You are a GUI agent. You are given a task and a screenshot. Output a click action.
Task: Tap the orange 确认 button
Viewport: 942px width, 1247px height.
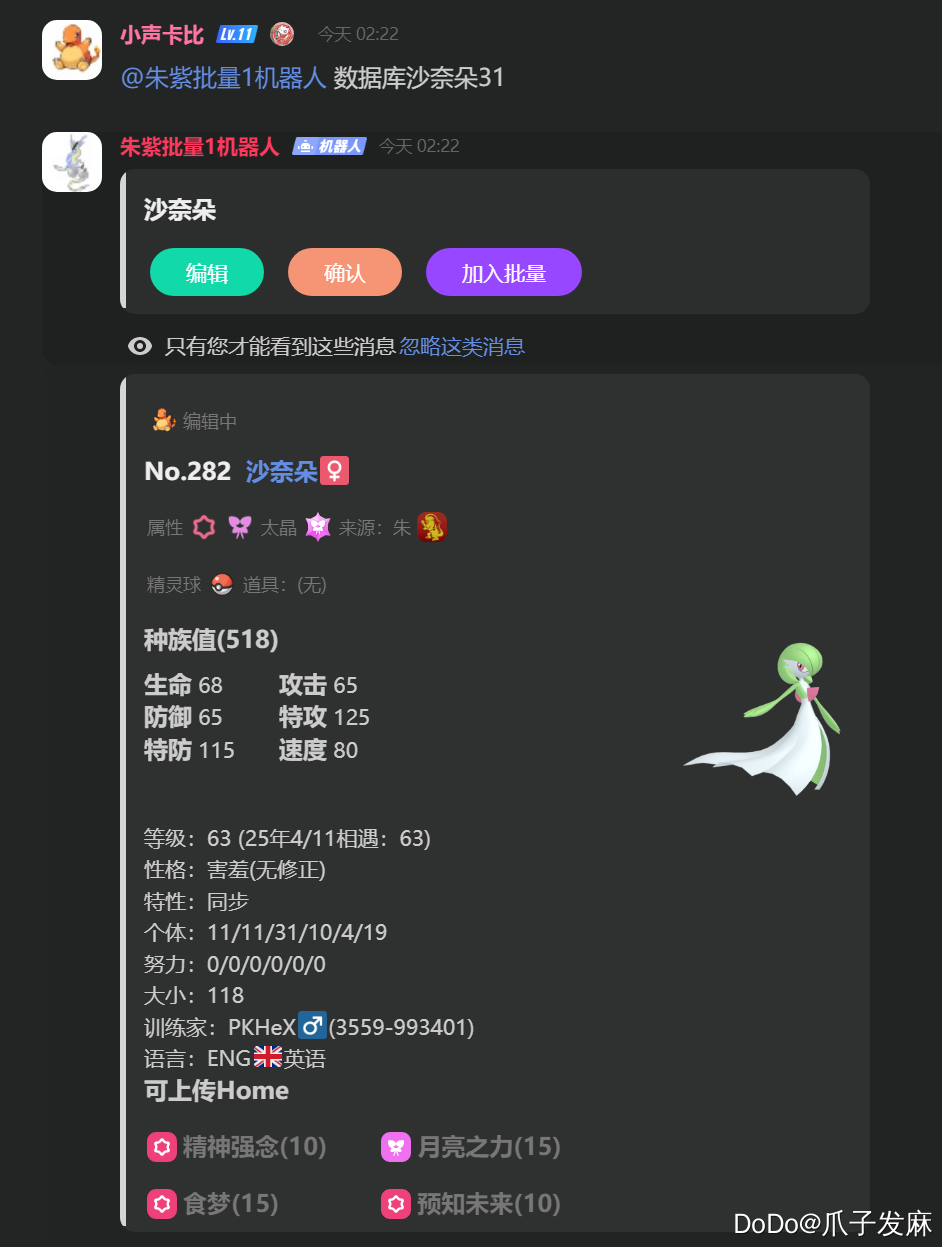click(345, 272)
